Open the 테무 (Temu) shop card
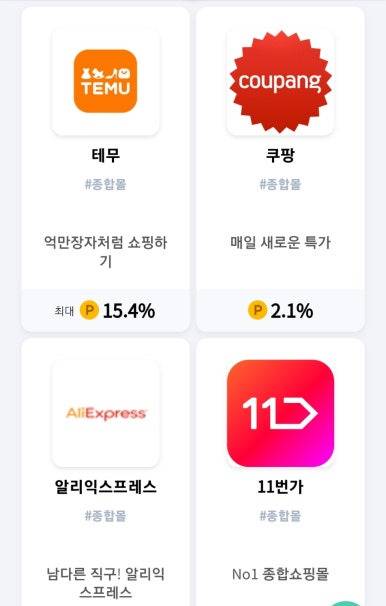 pyautogui.click(x=105, y=169)
